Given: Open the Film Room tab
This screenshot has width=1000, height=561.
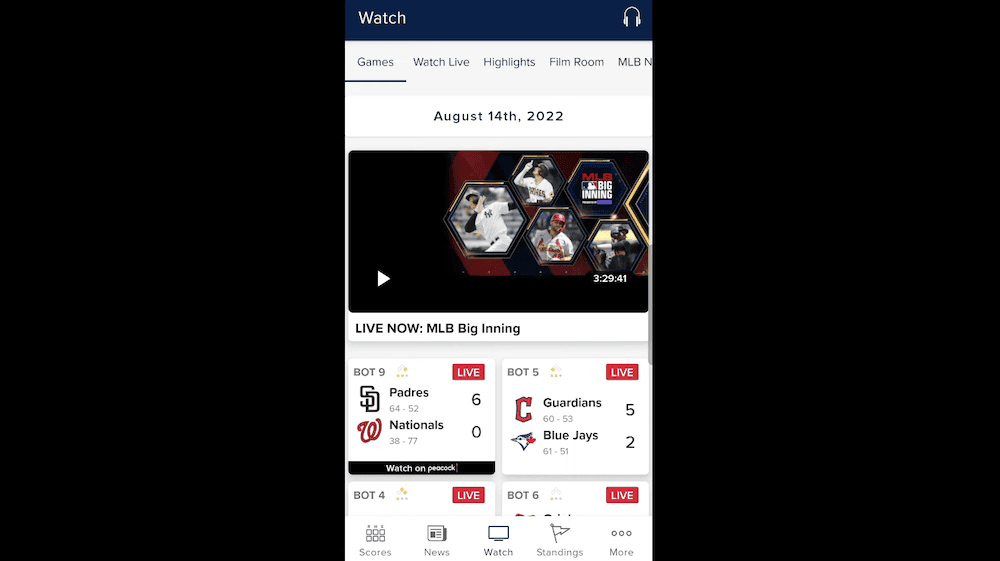Looking at the screenshot, I should click(576, 62).
